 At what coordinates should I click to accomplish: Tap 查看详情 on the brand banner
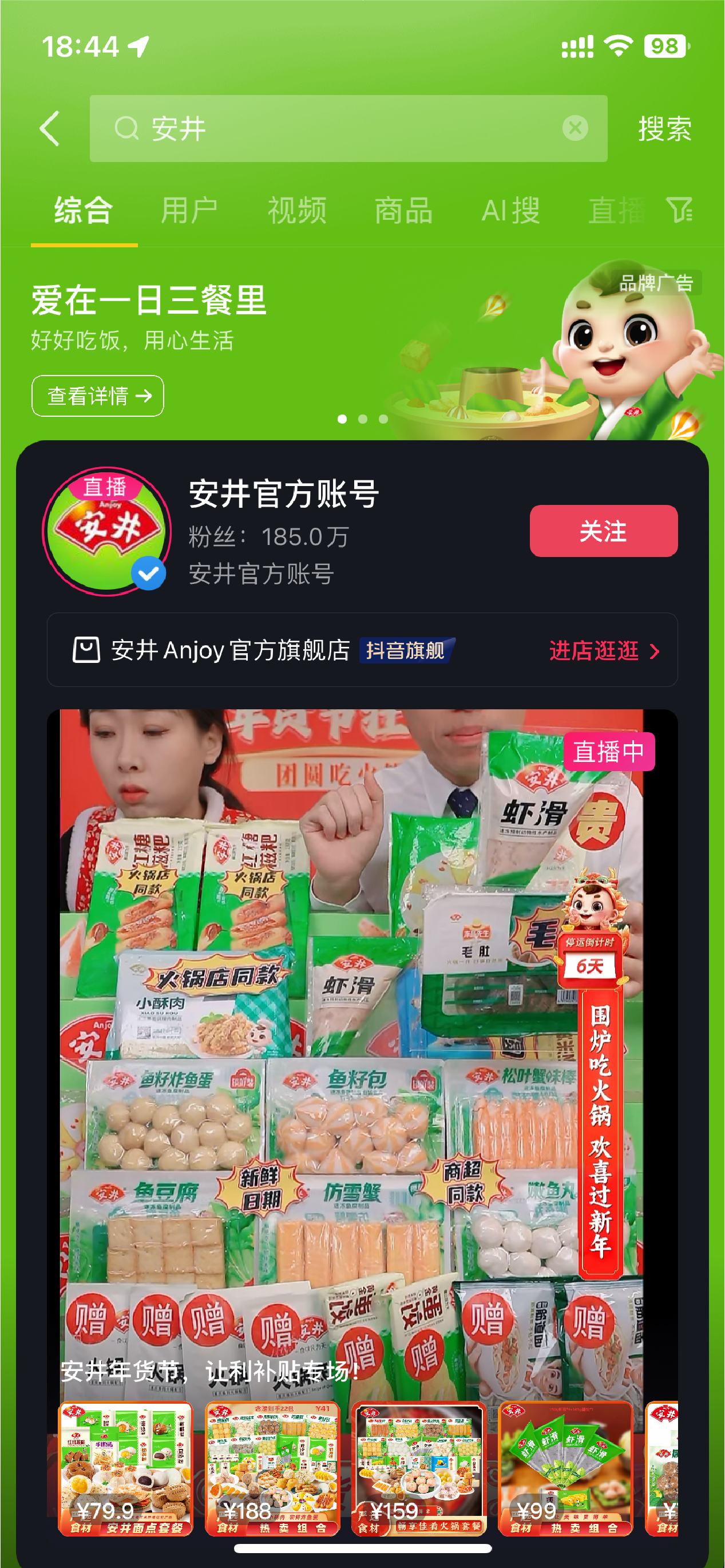click(x=98, y=396)
